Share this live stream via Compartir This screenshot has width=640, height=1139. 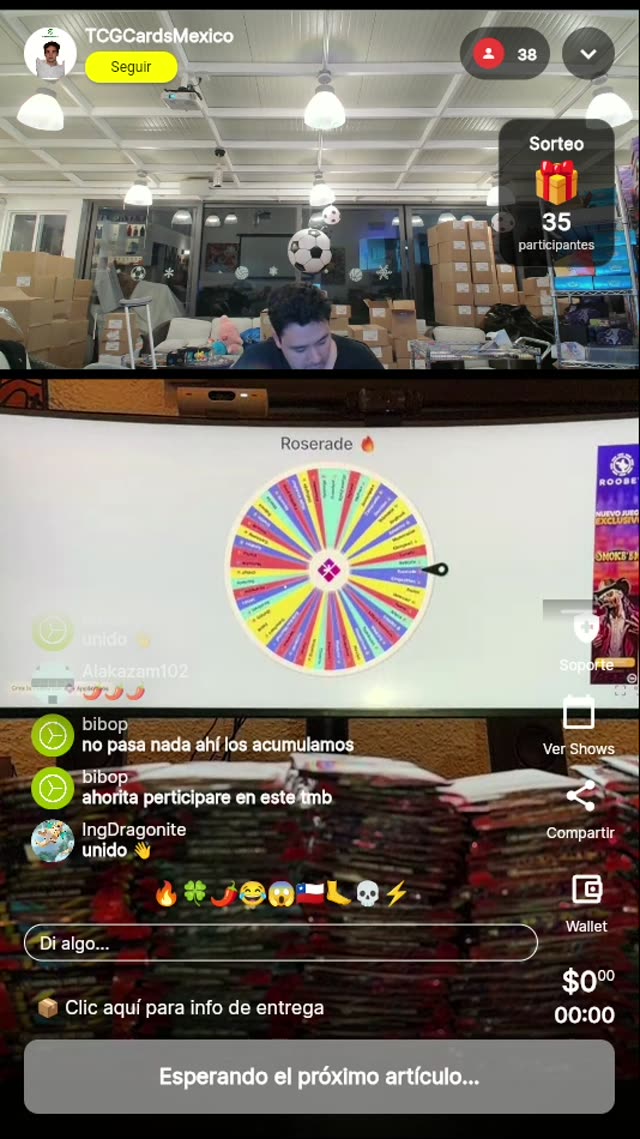(x=580, y=808)
